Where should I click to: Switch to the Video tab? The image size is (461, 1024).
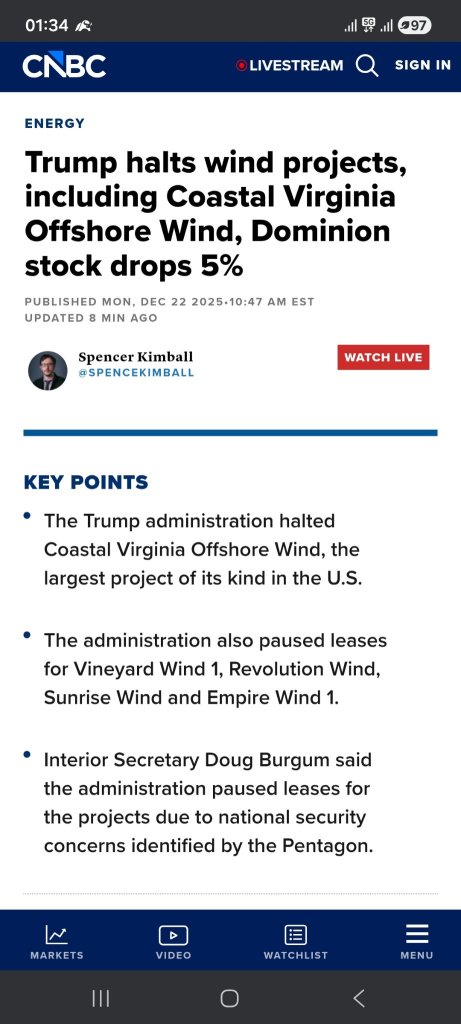173,941
